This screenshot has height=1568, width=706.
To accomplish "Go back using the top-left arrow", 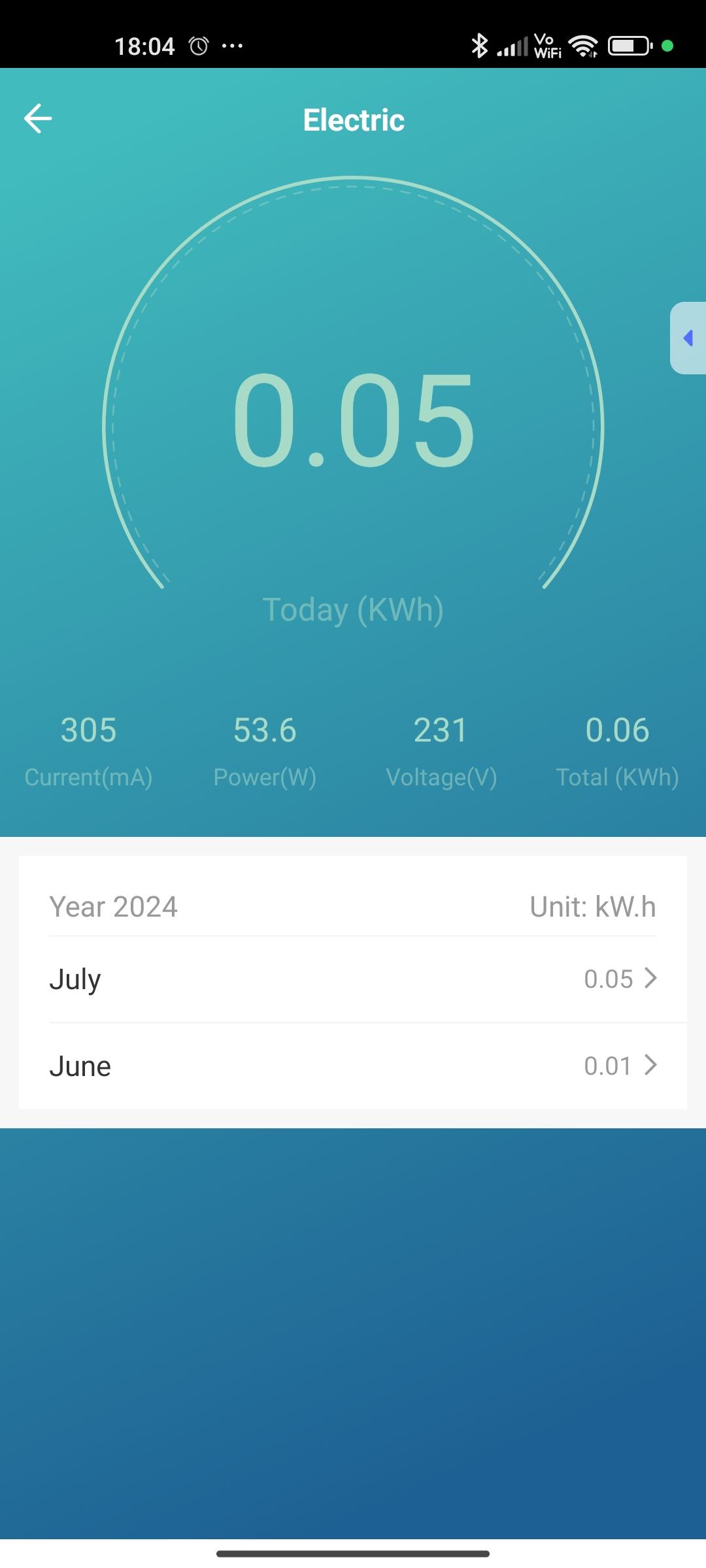I will coord(38,119).
